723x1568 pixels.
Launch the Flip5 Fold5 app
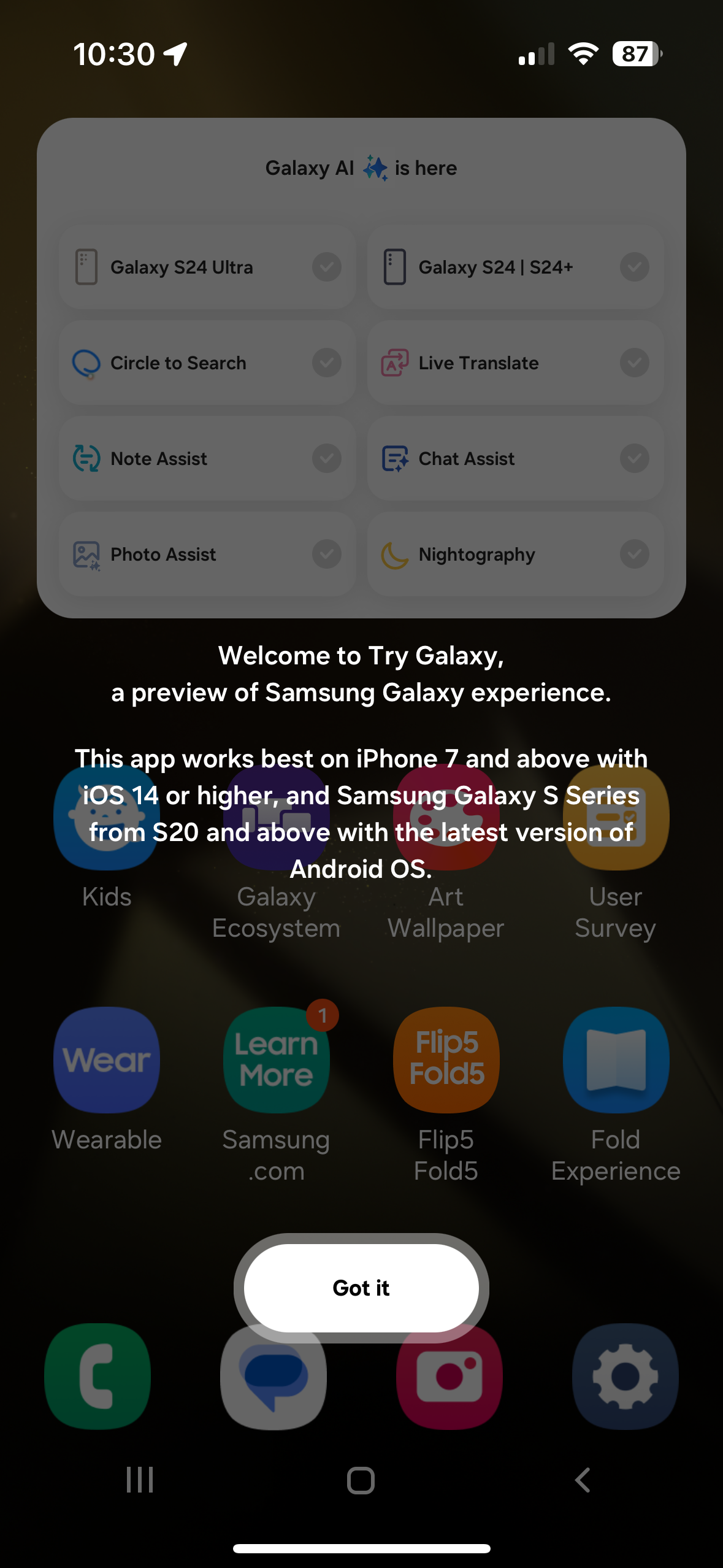click(x=446, y=1060)
